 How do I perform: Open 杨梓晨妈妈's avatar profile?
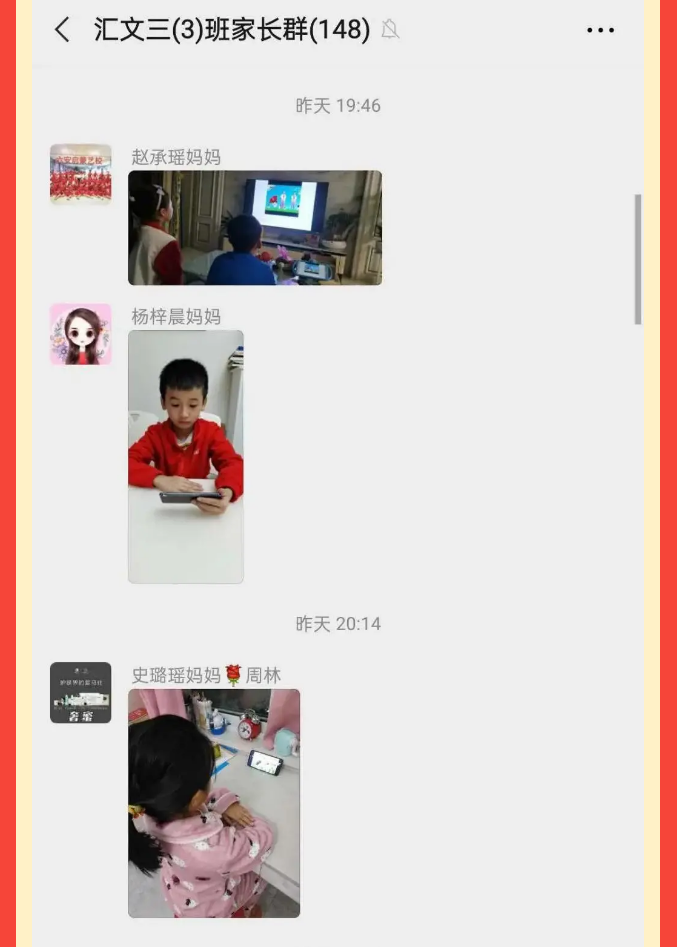coord(81,334)
